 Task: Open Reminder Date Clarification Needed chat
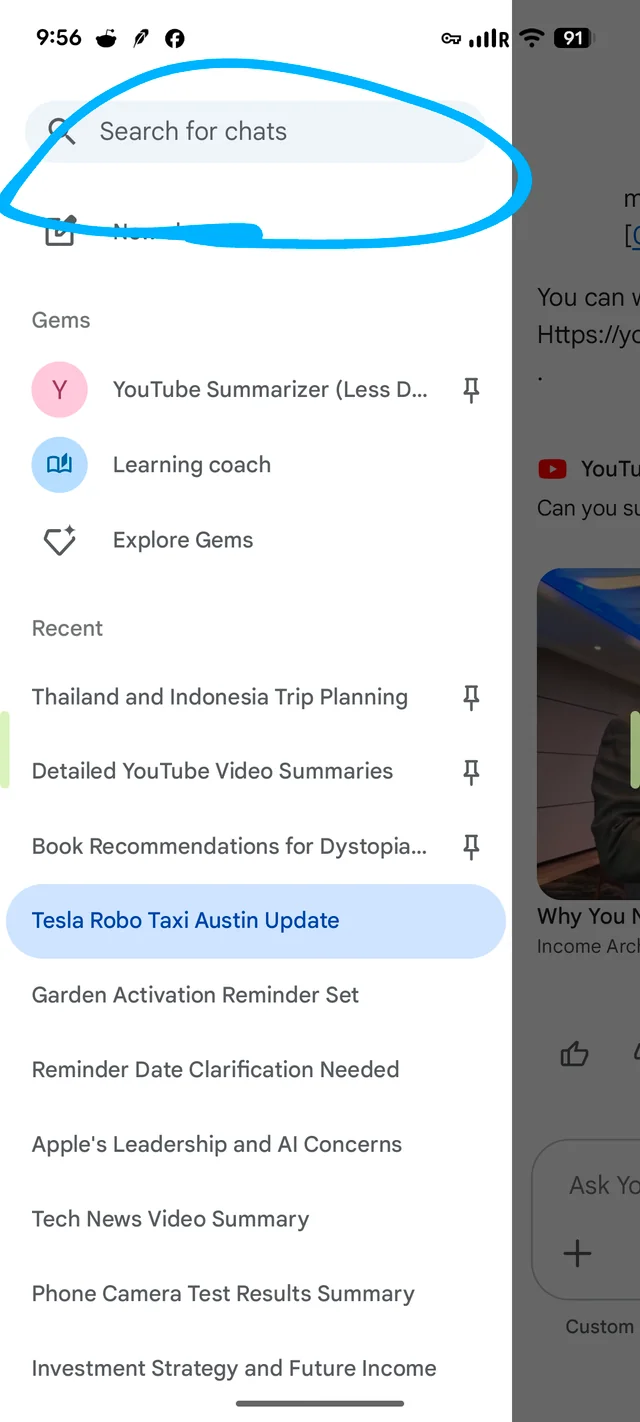click(256, 1070)
